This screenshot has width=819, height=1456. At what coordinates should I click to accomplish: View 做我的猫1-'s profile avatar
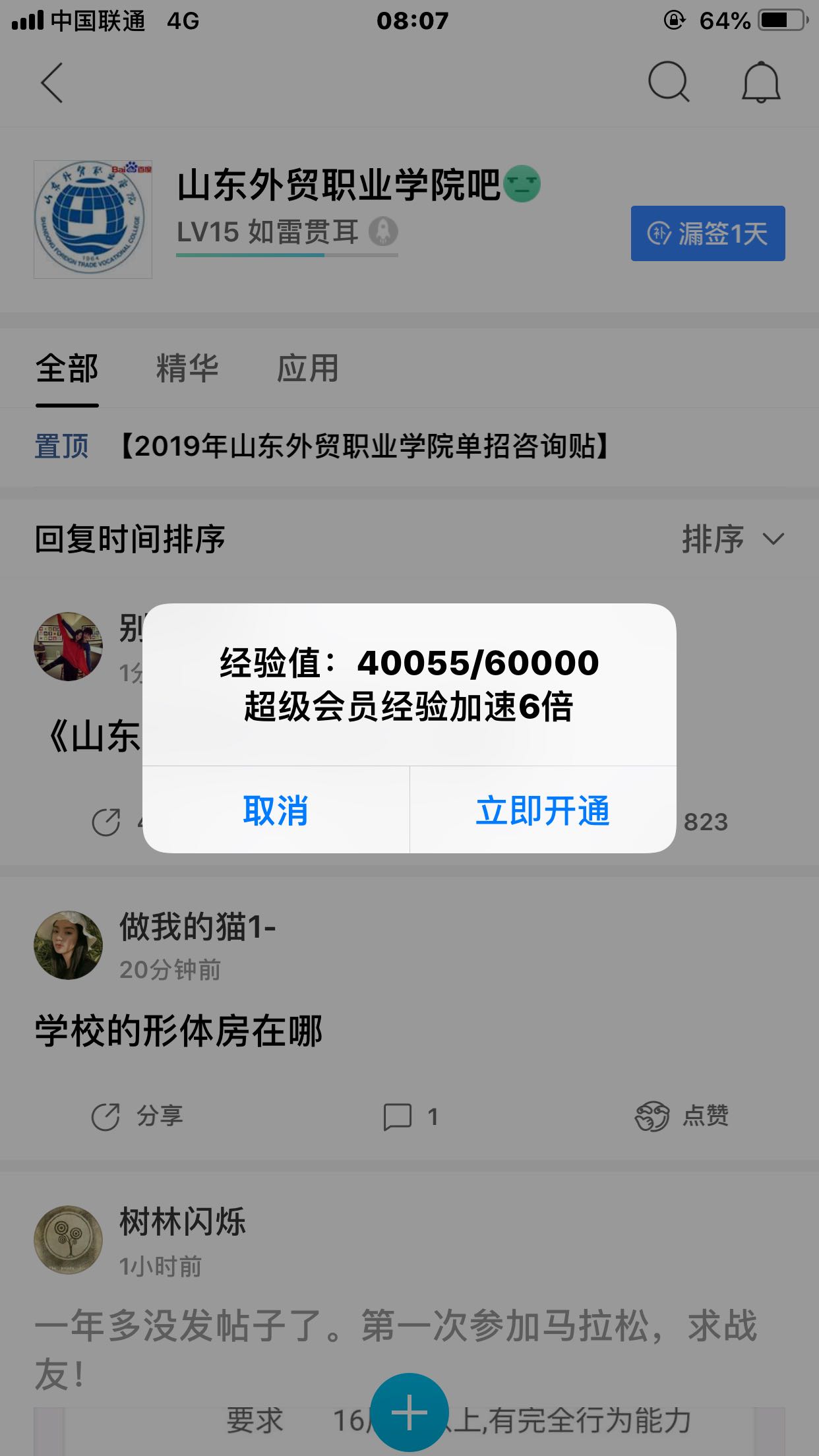pos(69,945)
